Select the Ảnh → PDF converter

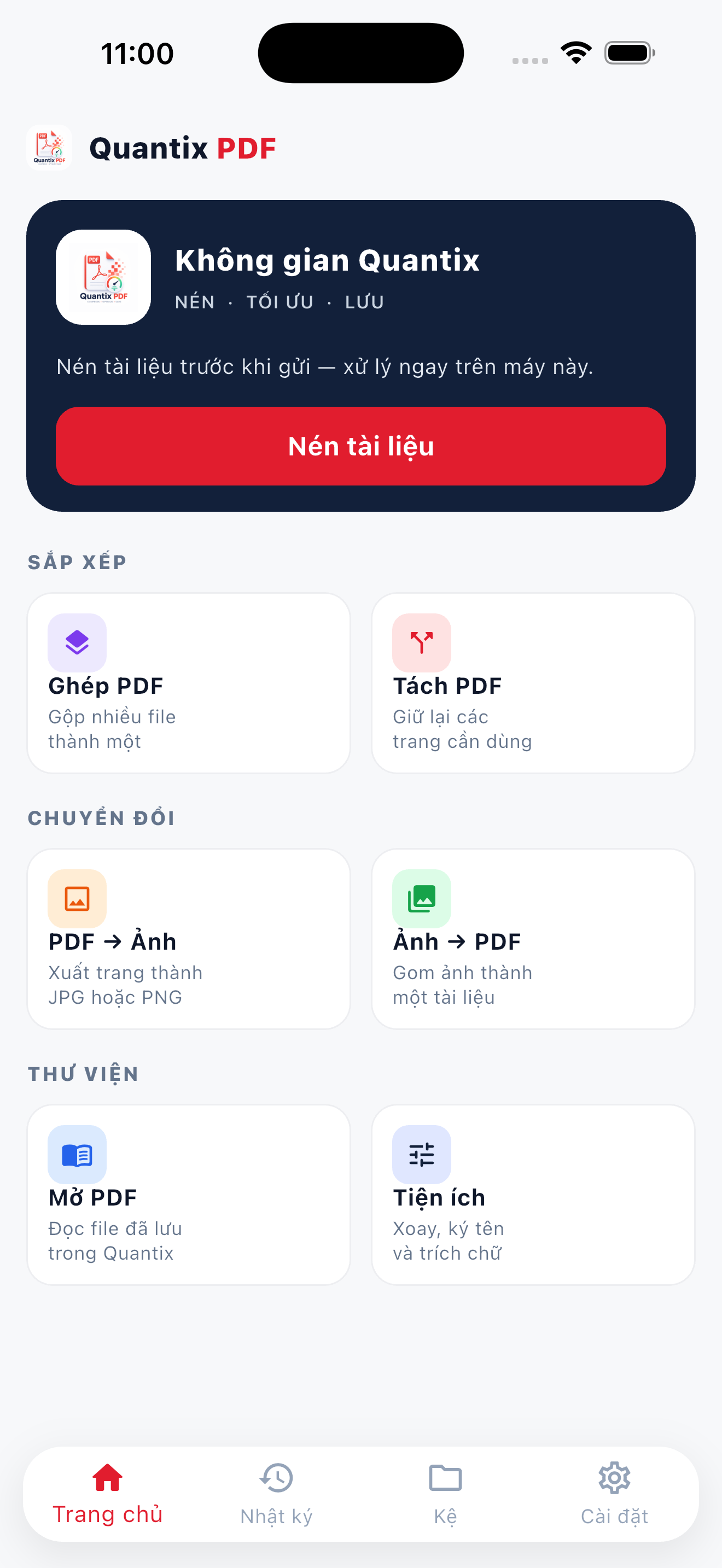pos(533,939)
